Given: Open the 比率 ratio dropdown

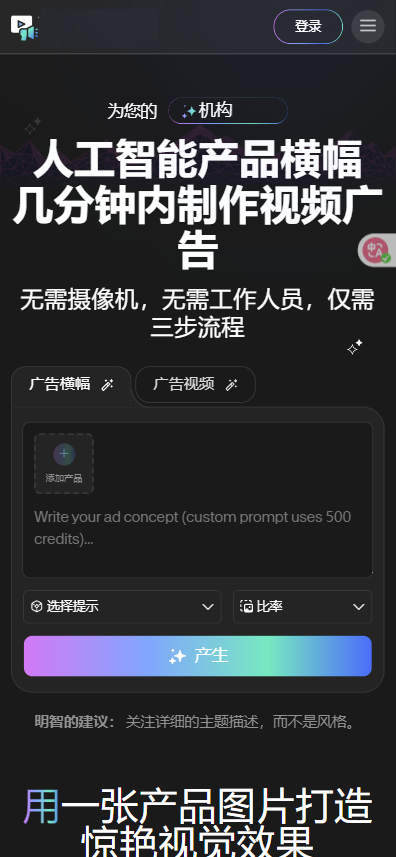Looking at the screenshot, I should [303, 607].
